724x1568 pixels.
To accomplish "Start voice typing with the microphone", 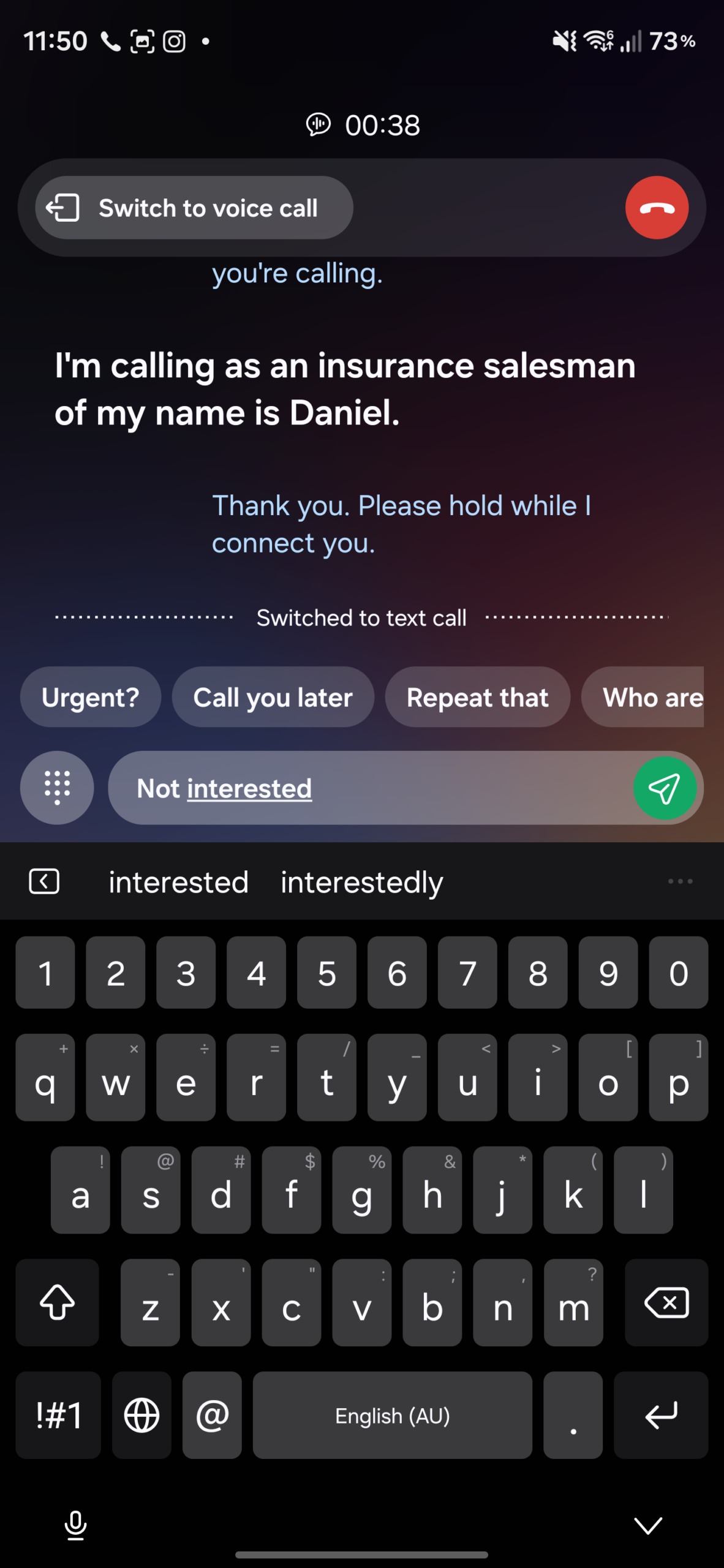I will coord(75,1525).
